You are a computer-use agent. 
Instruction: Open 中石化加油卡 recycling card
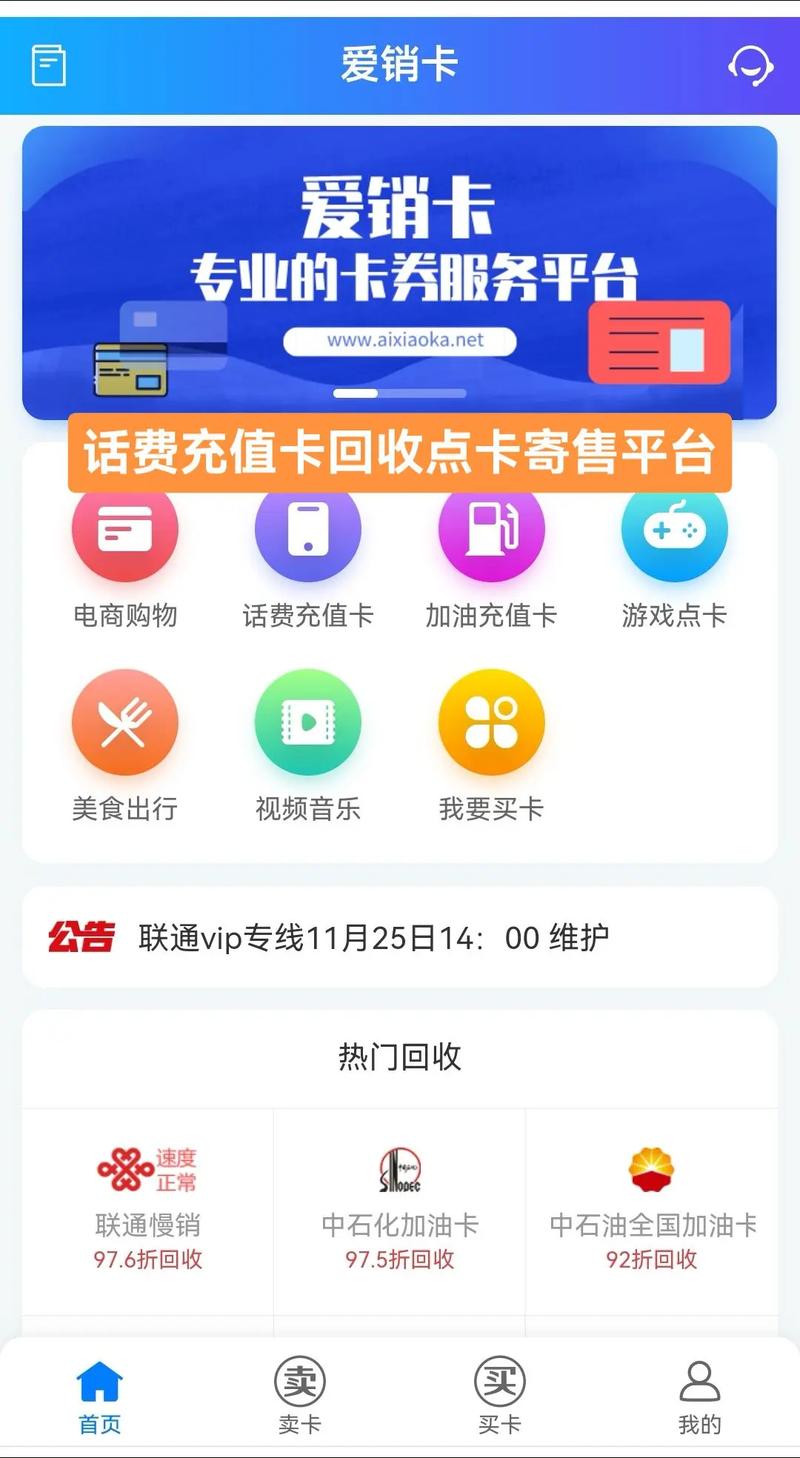point(400,1210)
